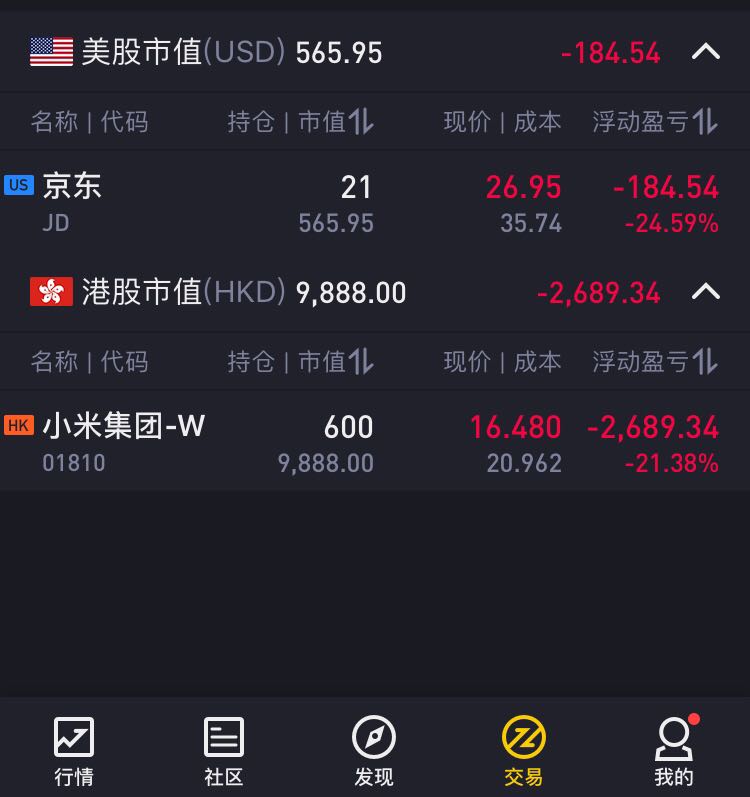Sort HK stocks by 持仓 | 市值
The image size is (750, 797).
(x=300, y=362)
